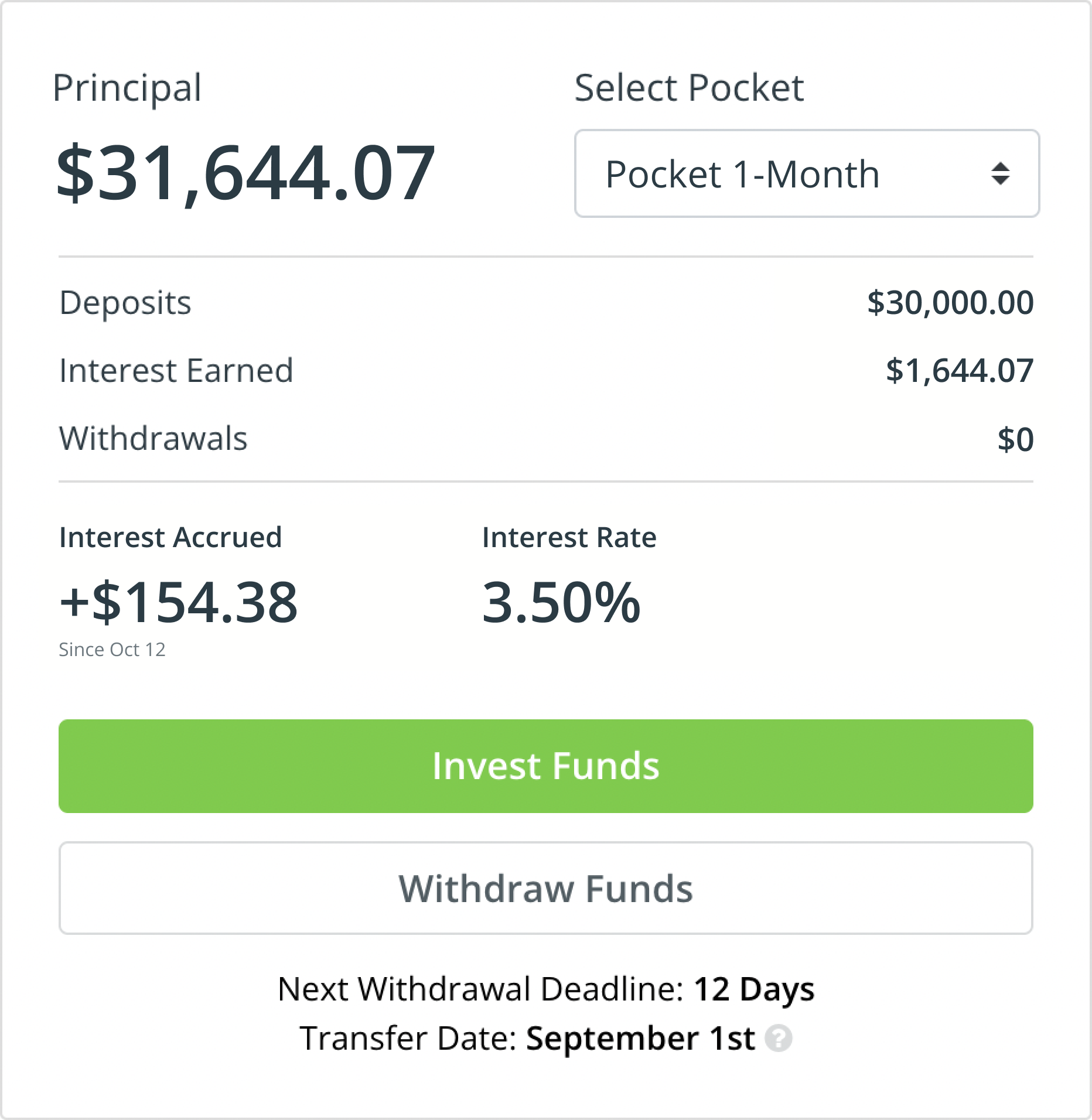Click the up-down chevron in pocket selector

(x=999, y=173)
